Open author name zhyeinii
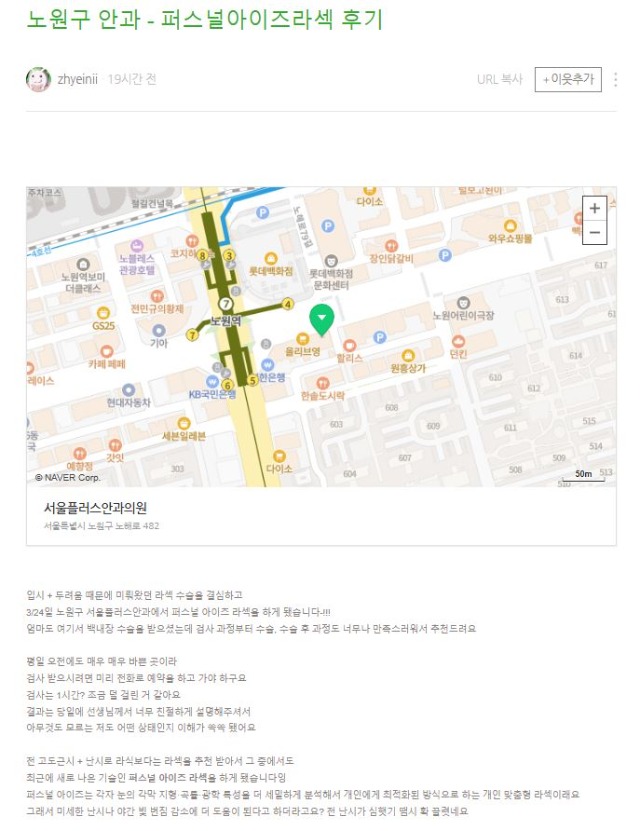 (78, 80)
